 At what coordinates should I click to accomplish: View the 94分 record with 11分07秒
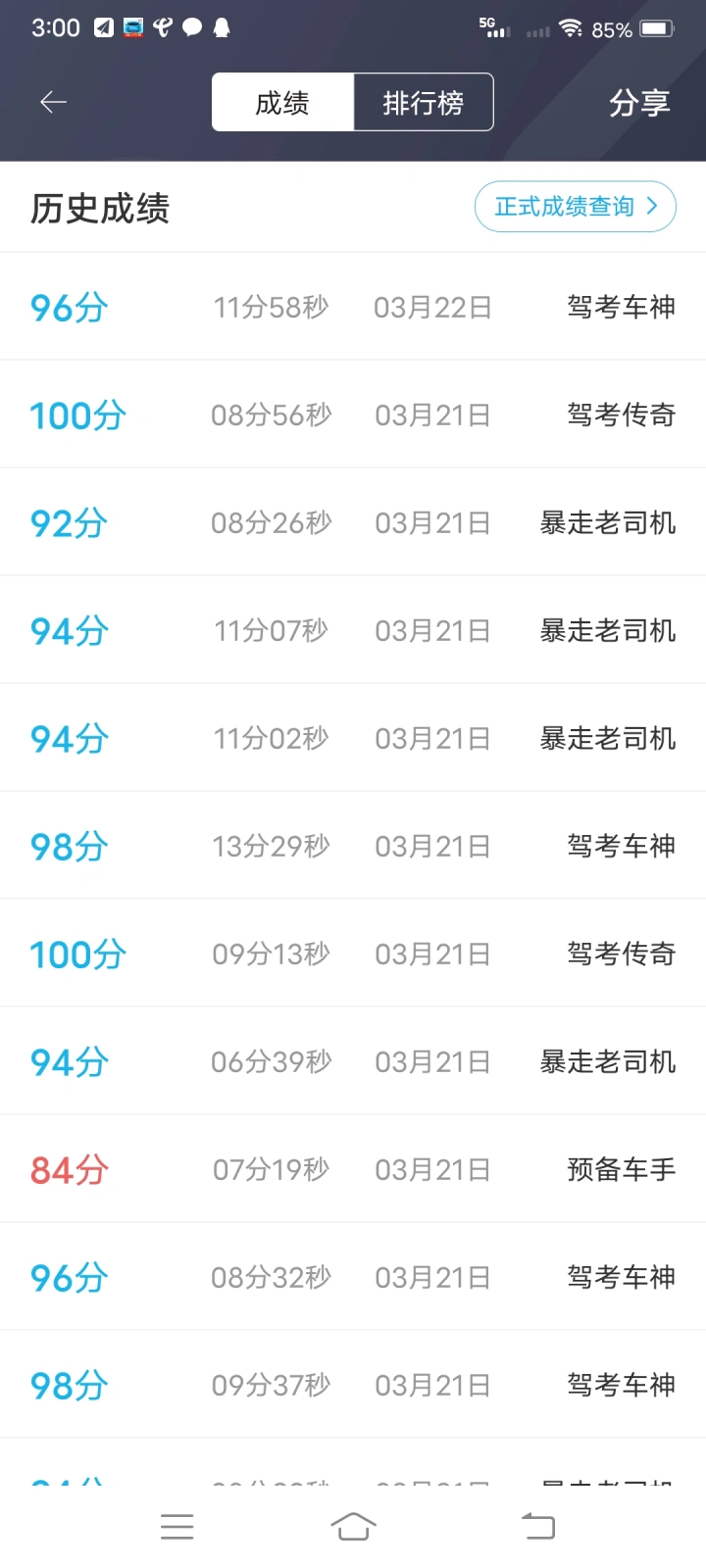click(353, 630)
